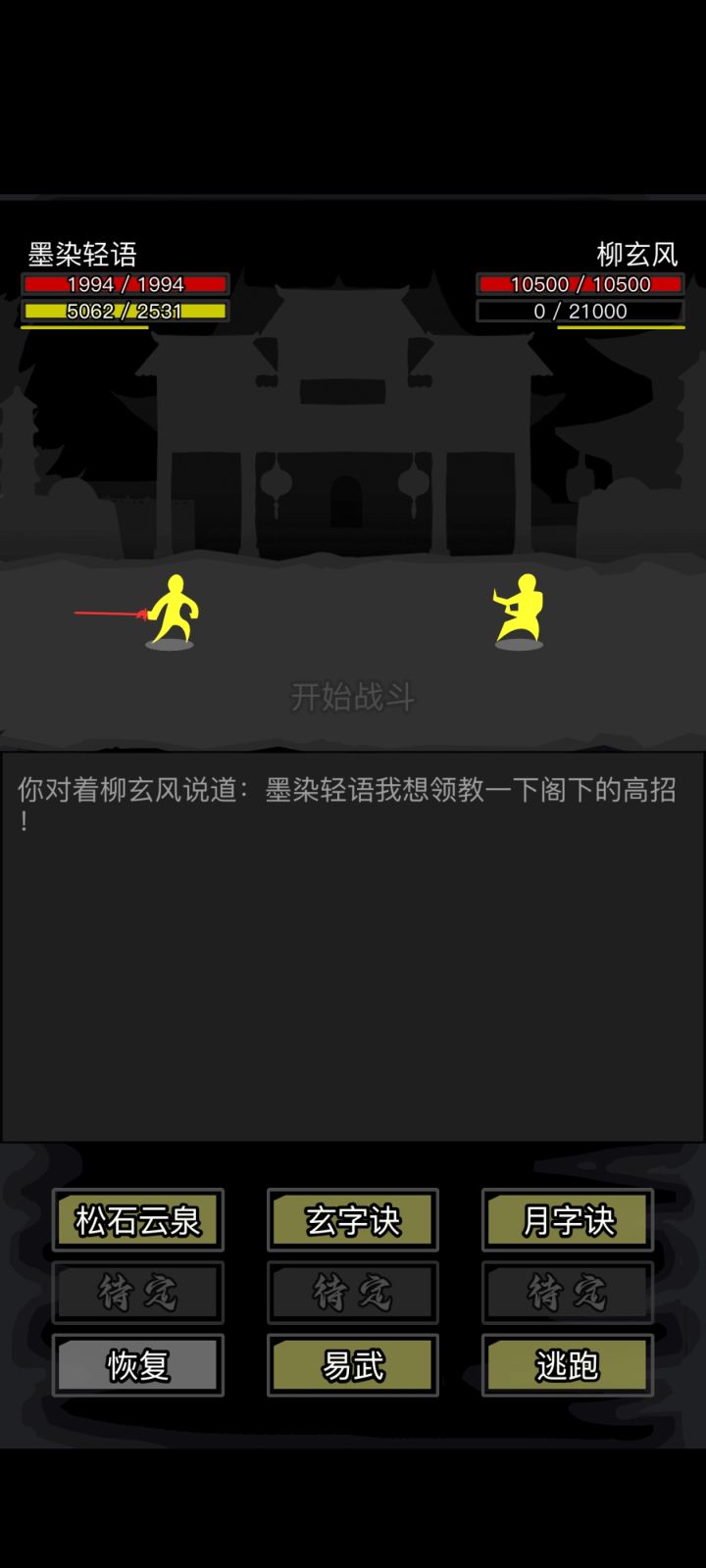Click the rightmost 待定 placeholder slot

567,1292
